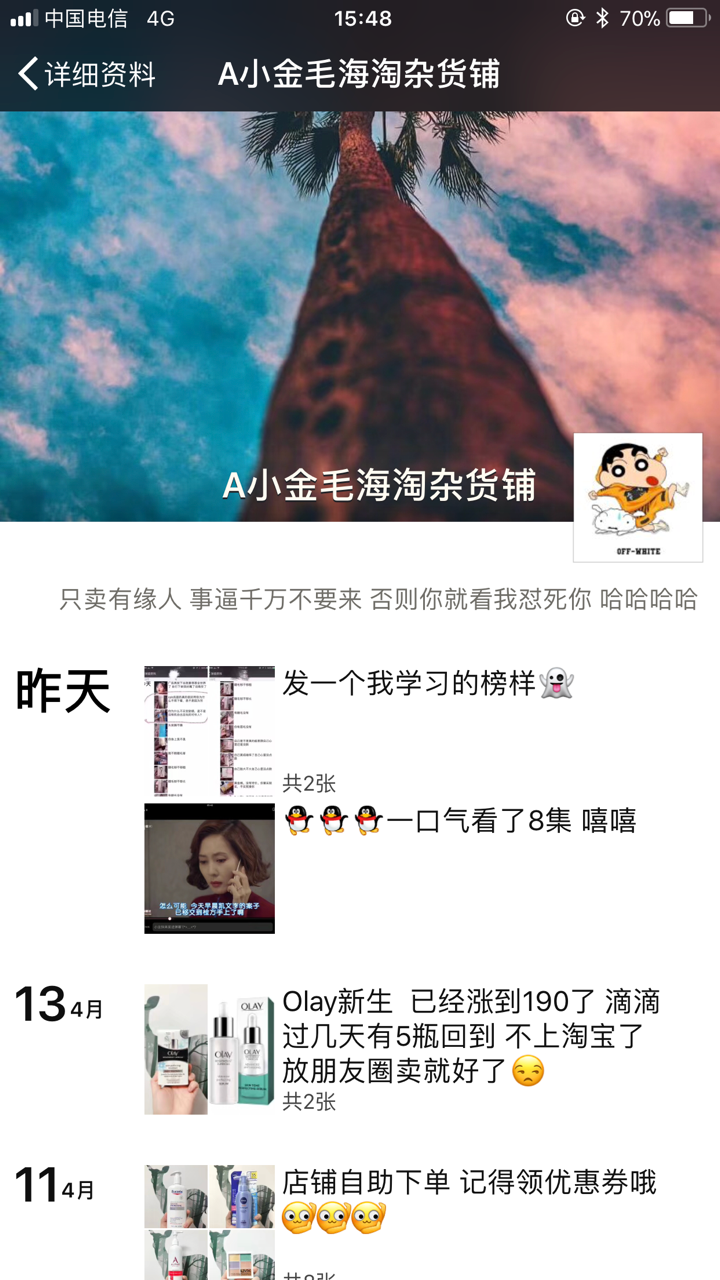Open the Crayon Shin-chan profile avatar

pos(638,497)
